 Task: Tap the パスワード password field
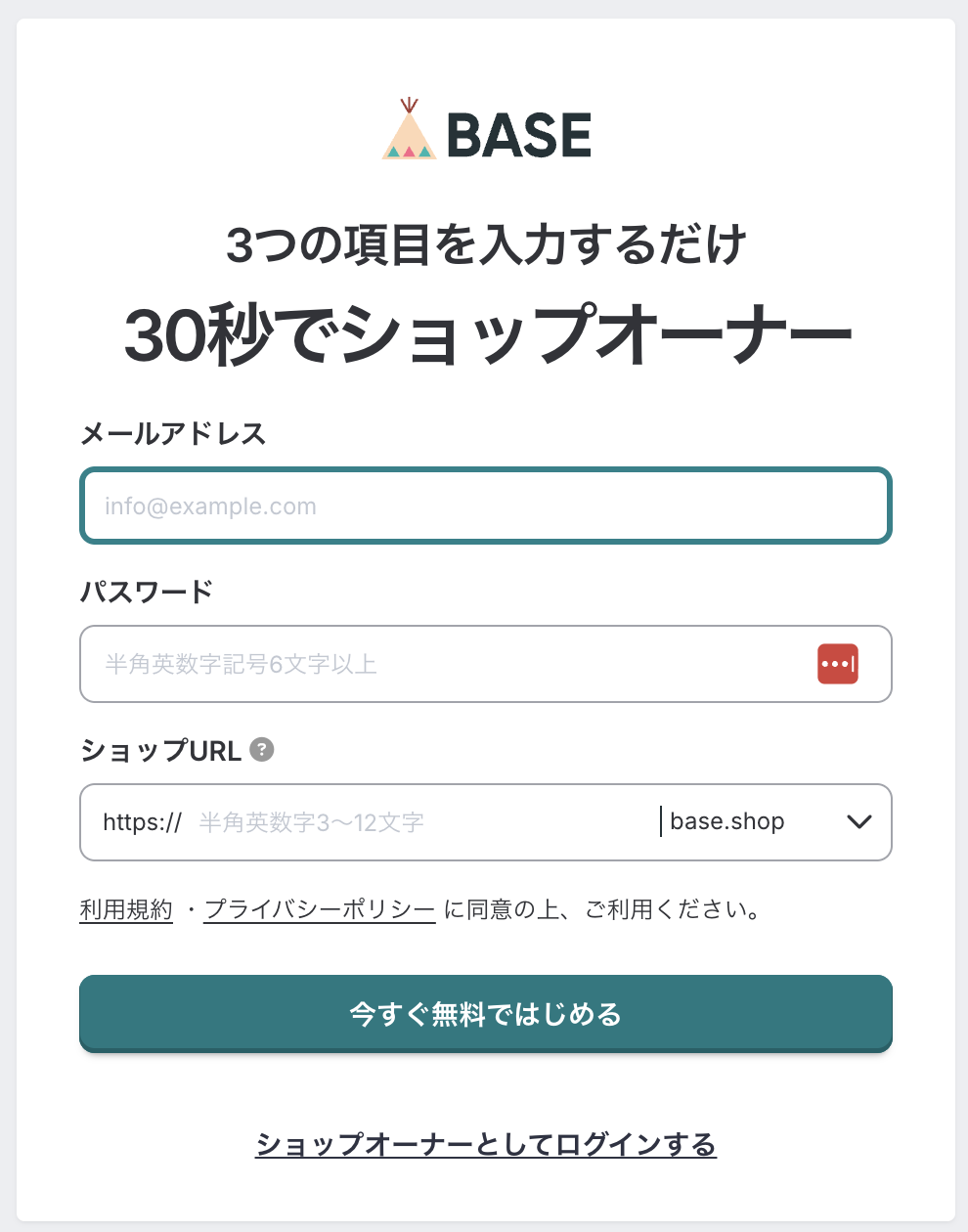[x=440, y=665]
